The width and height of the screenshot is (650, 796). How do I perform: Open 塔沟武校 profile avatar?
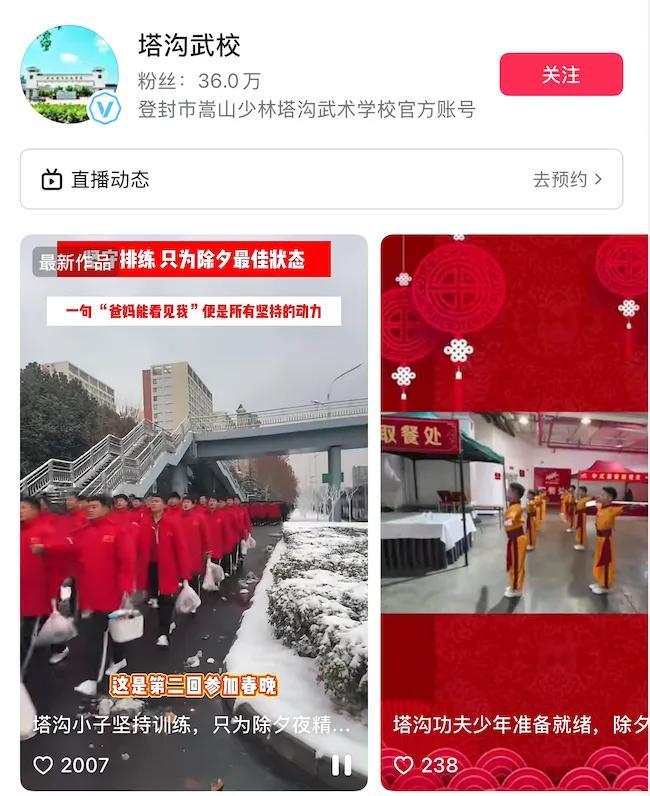point(69,75)
